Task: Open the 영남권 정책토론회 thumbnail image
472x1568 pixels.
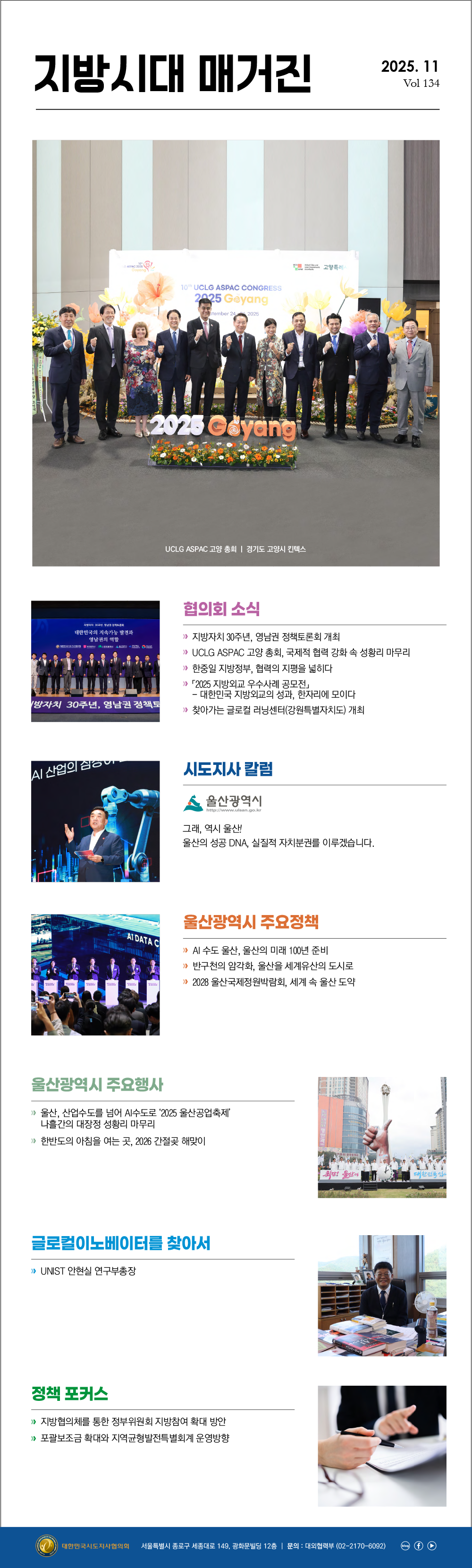Action: (x=95, y=661)
